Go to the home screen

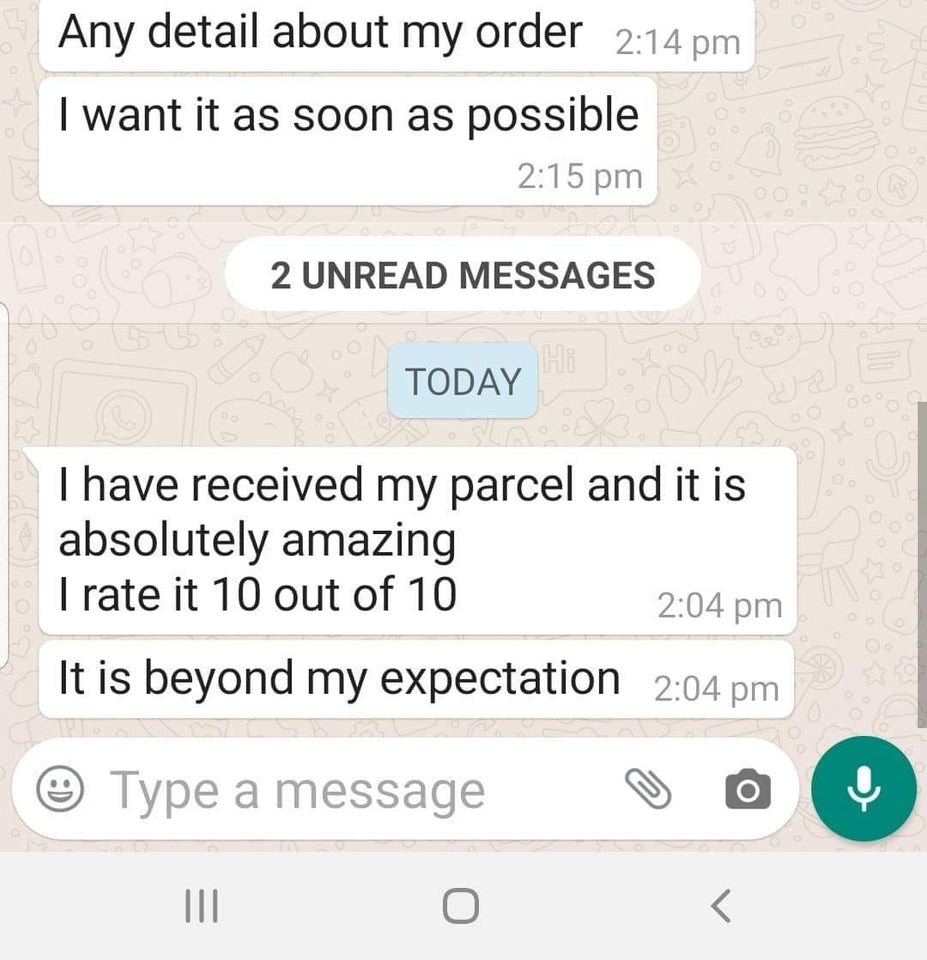(461, 906)
